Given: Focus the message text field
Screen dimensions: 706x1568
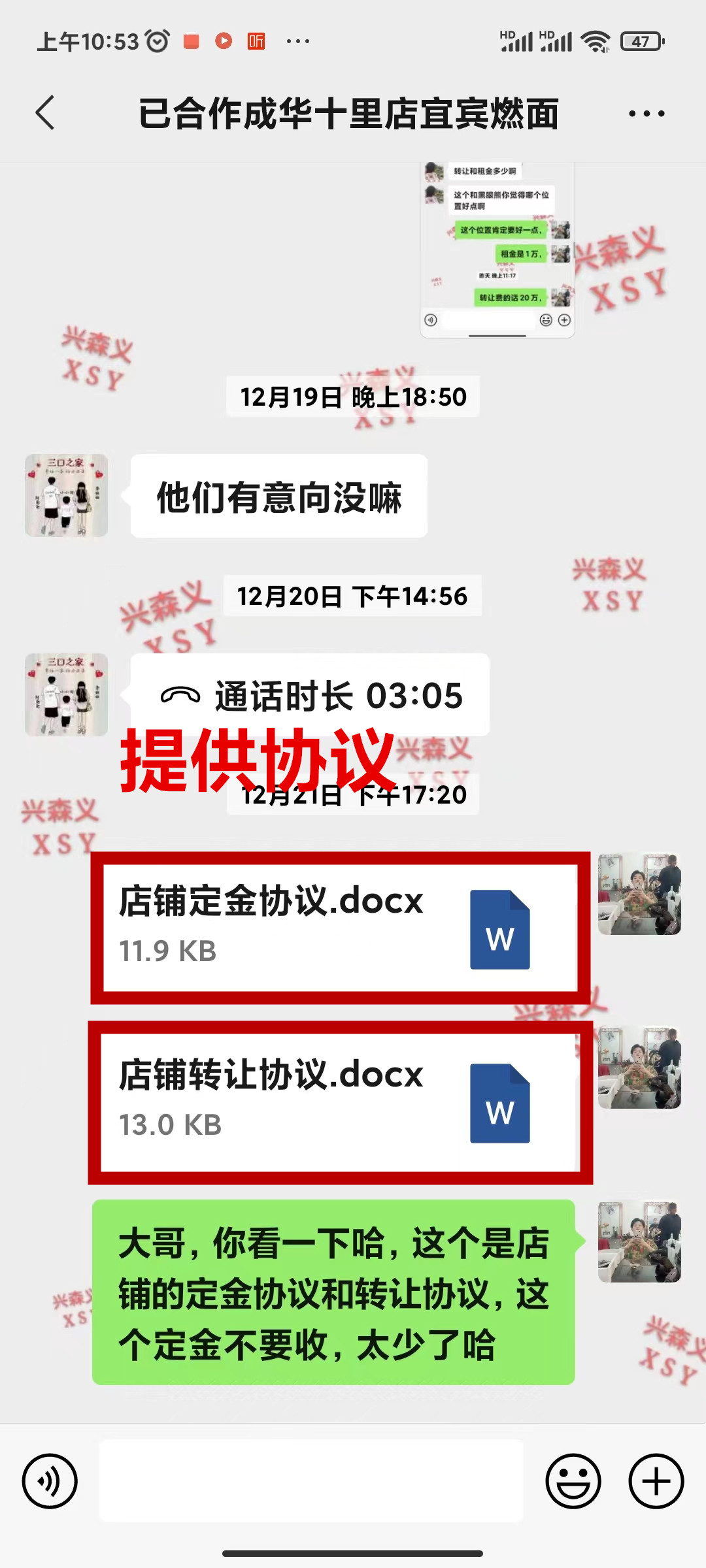Looking at the screenshot, I should (311, 1481).
